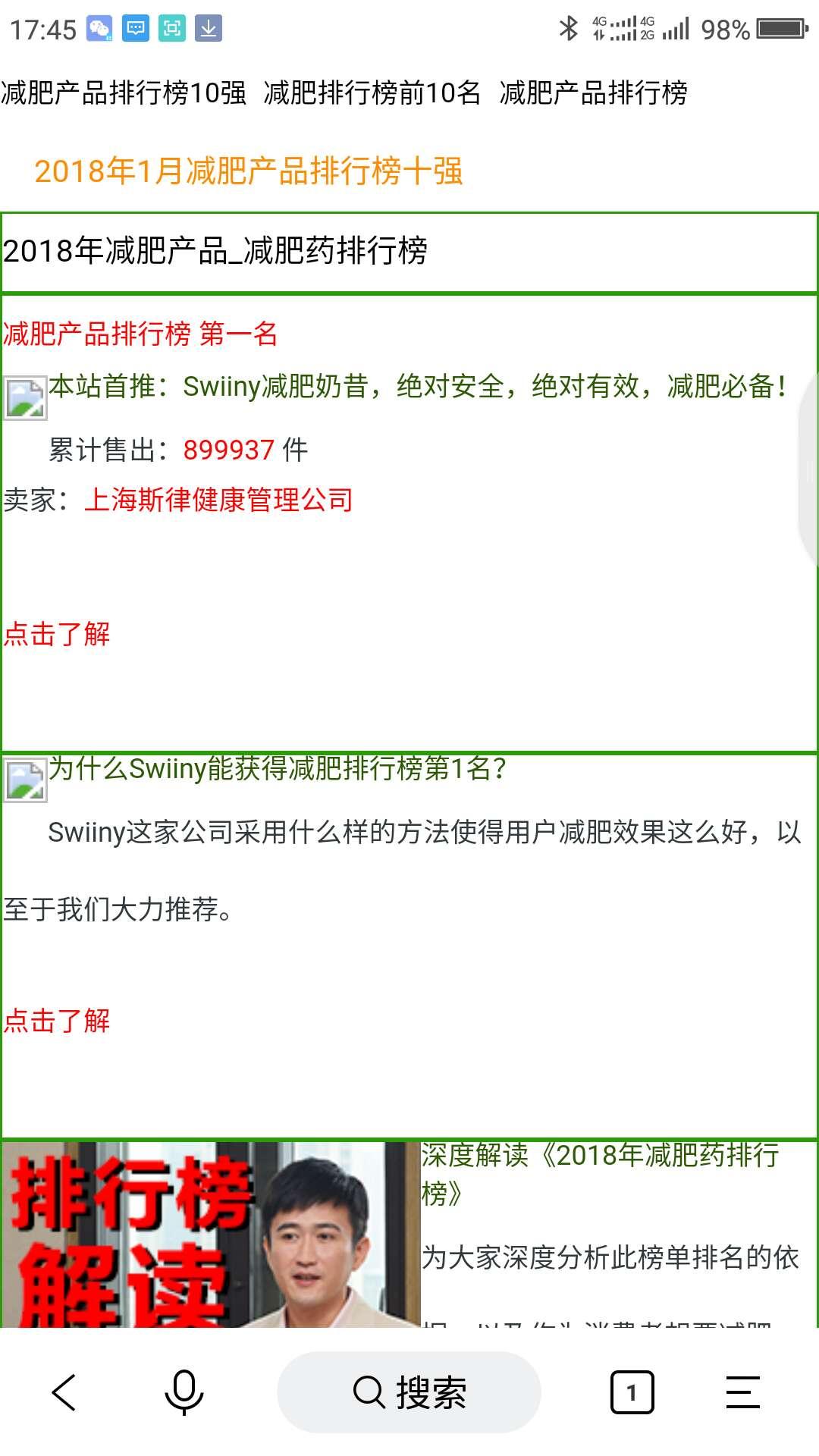Open the top 减肥产品排行榜 link
The image size is (819, 1456).
click(x=593, y=93)
